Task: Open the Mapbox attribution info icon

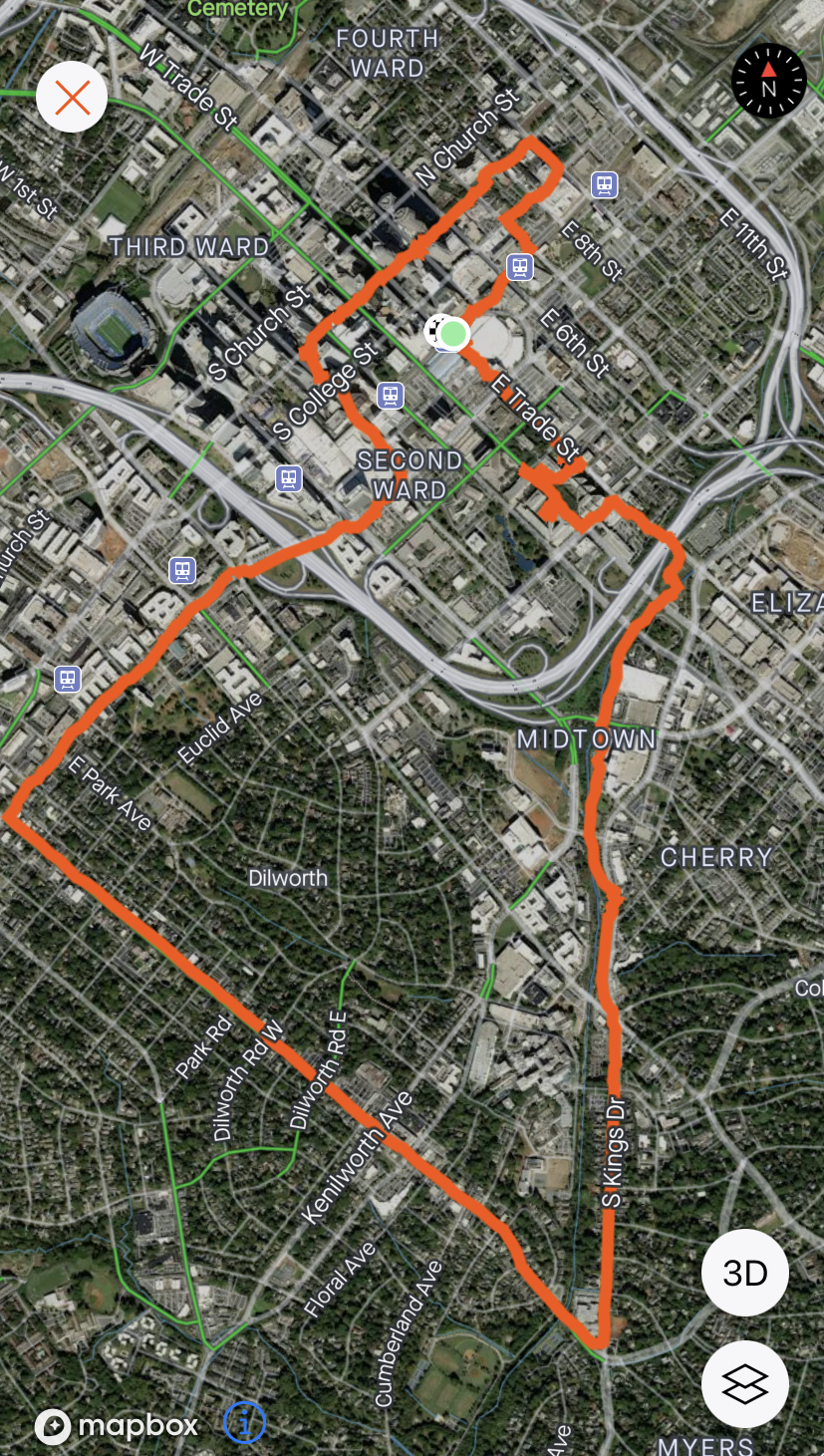Action: point(244,1423)
